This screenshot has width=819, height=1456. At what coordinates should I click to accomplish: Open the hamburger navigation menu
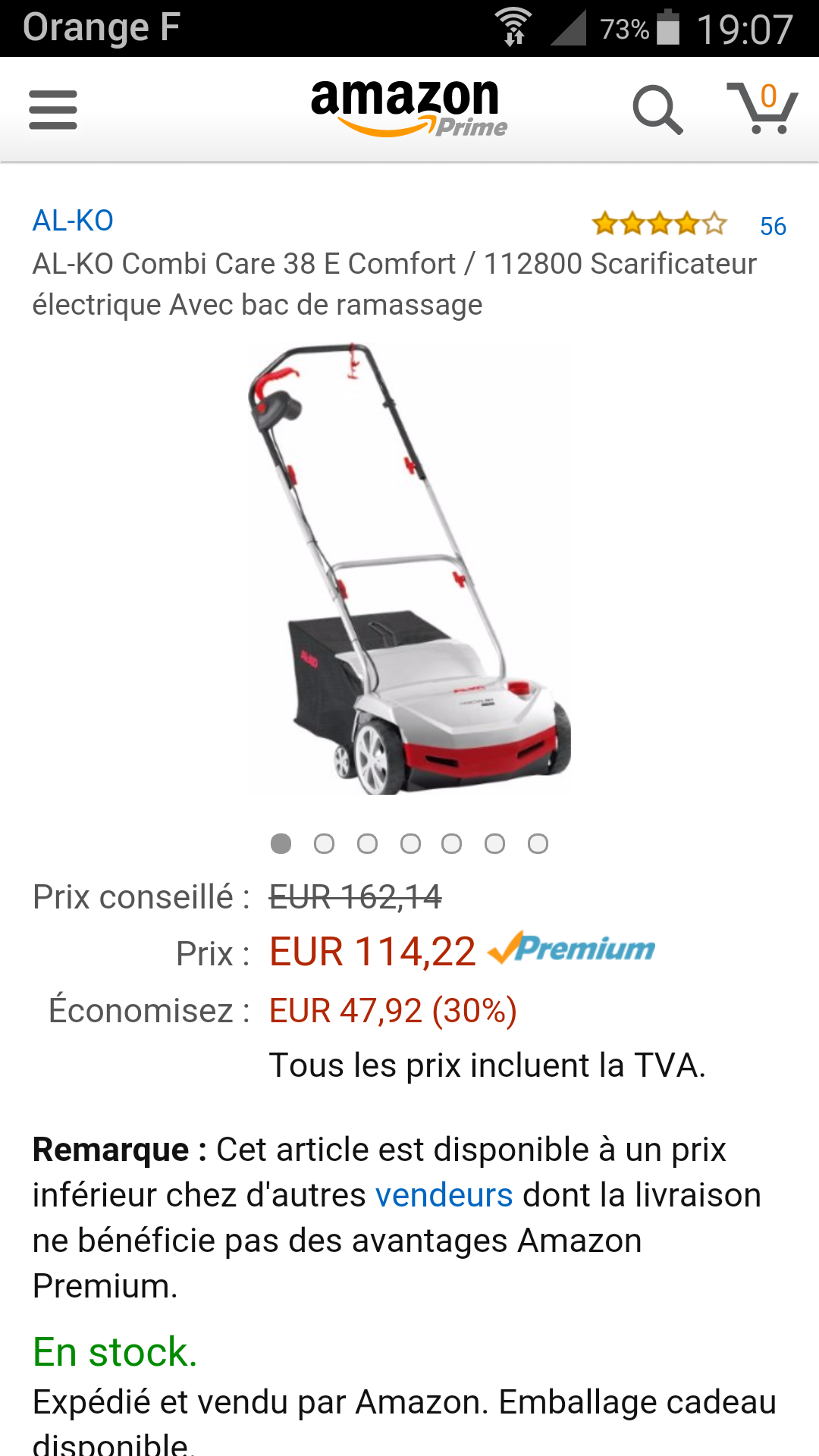[53, 110]
